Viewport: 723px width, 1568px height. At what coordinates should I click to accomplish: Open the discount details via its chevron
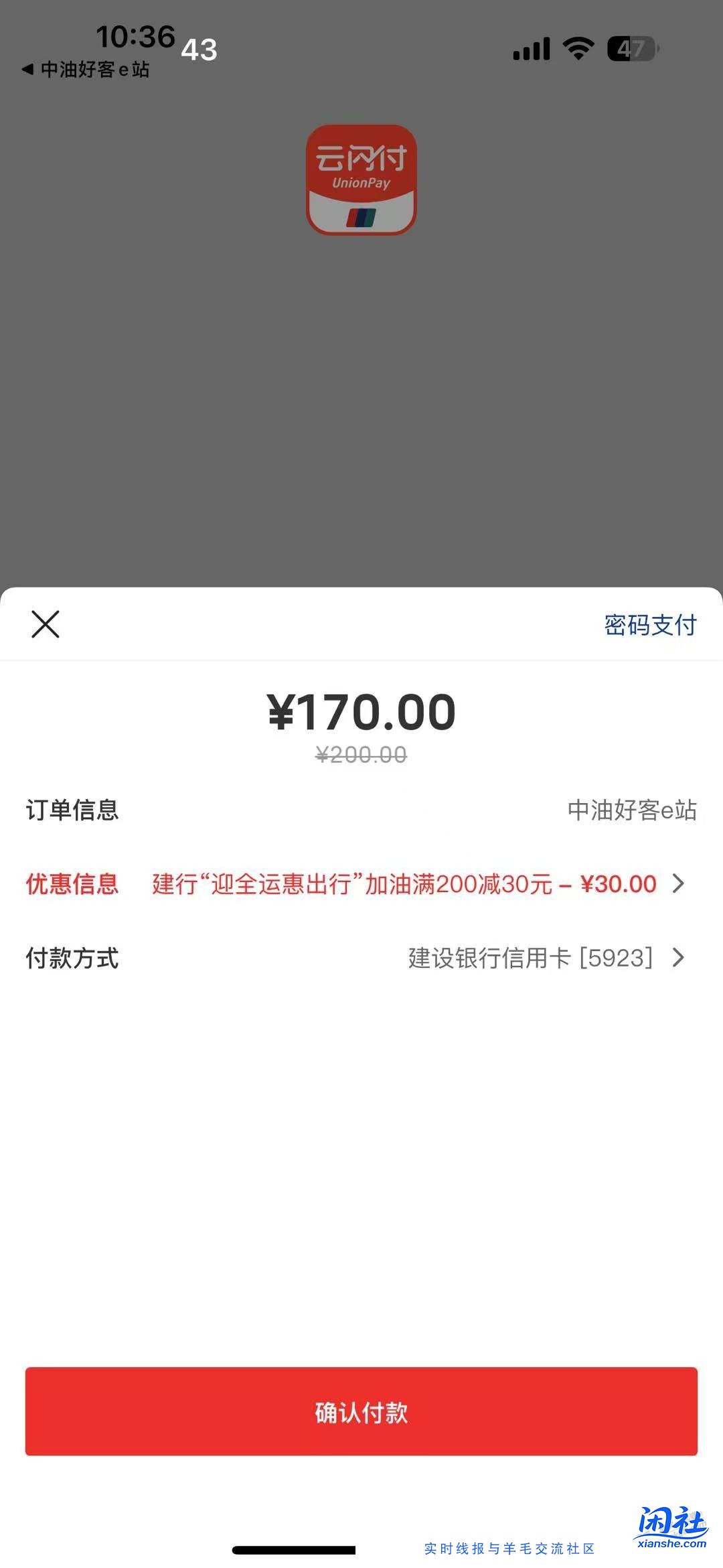tap(679, 883)
